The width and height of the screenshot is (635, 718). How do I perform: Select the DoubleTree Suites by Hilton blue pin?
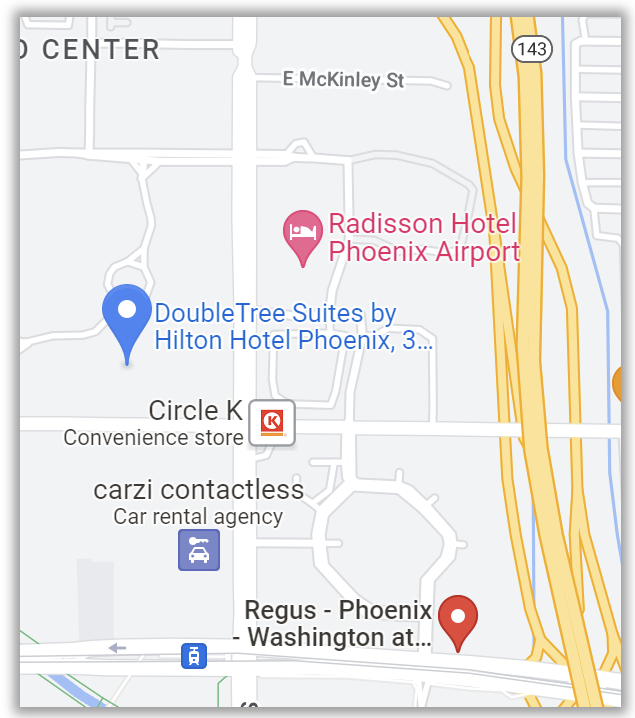click(126, 314)
